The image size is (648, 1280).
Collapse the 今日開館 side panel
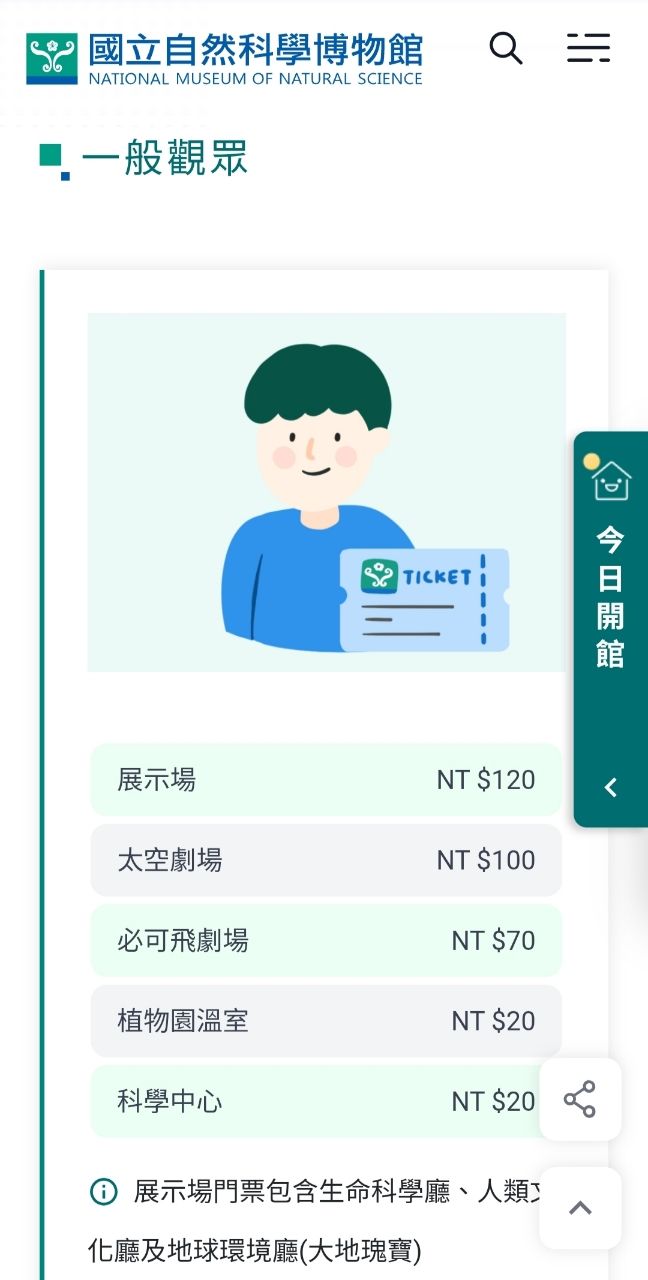pos(611,788)
